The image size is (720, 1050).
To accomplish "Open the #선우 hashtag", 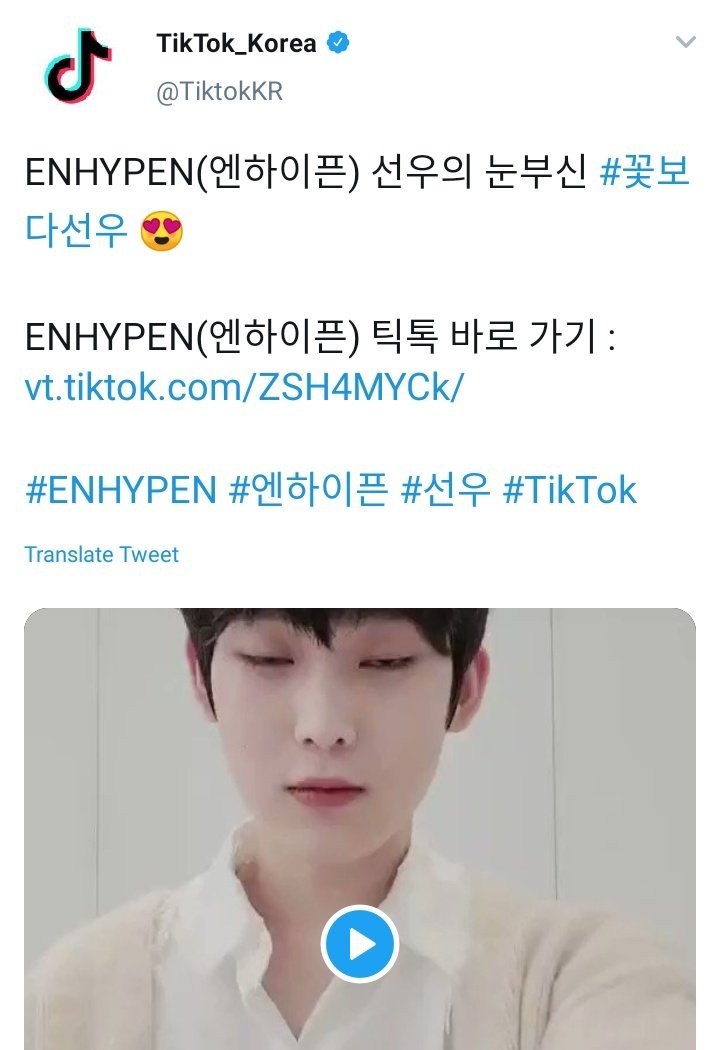I will tap(444, 490).
